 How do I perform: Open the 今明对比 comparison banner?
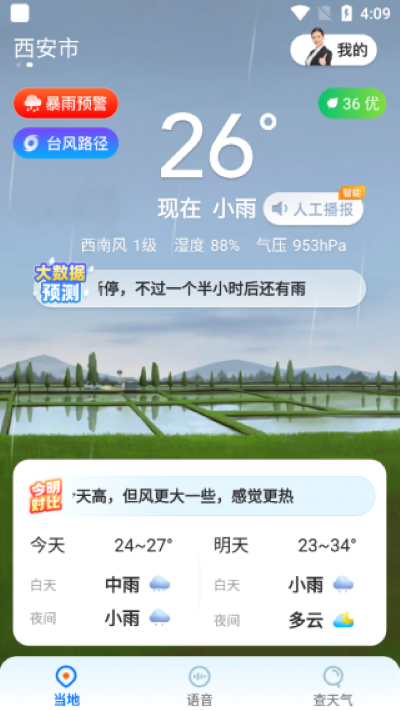(x=201, y=496)
